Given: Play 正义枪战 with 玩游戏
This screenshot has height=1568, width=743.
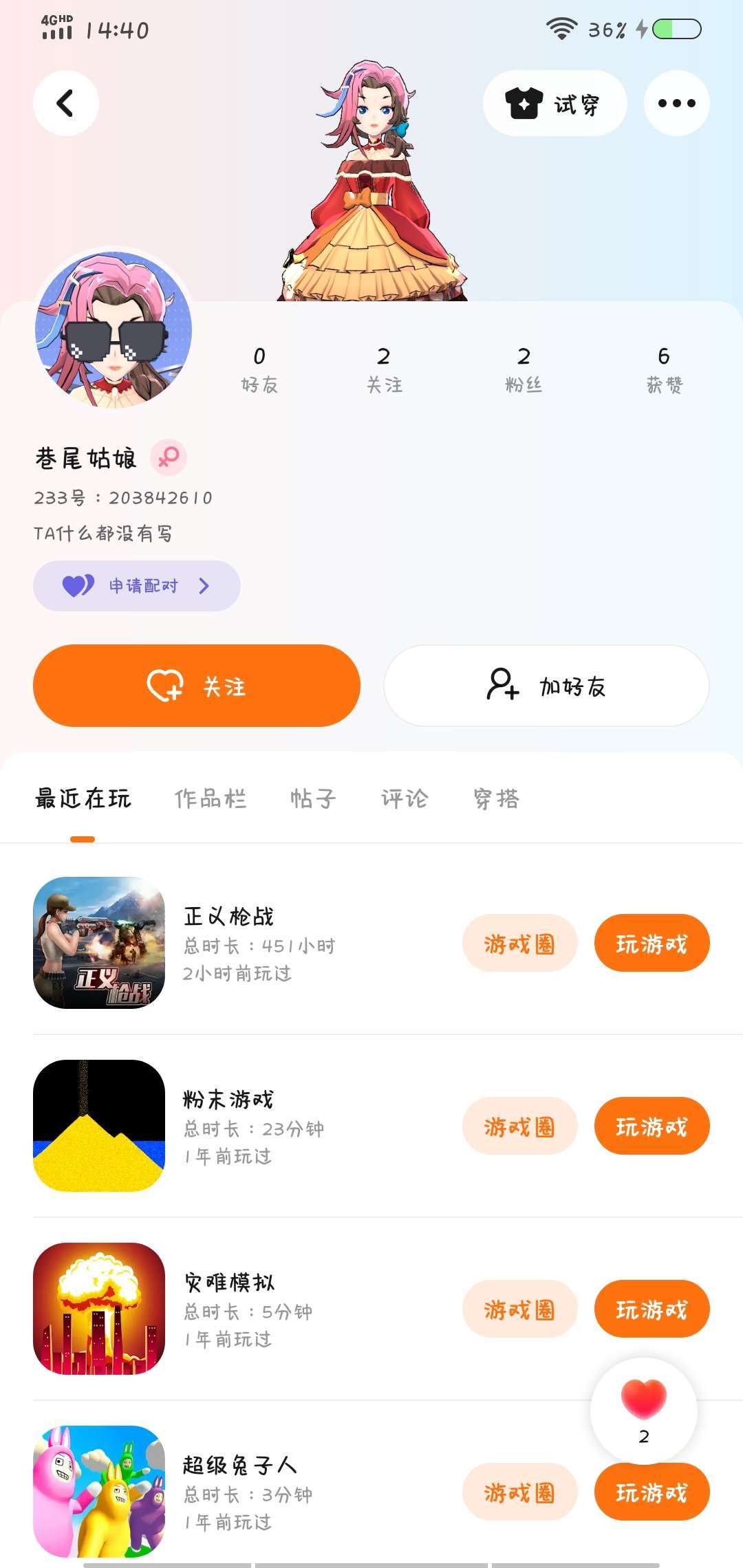Looking at the screenshot, I should [652, 944].
